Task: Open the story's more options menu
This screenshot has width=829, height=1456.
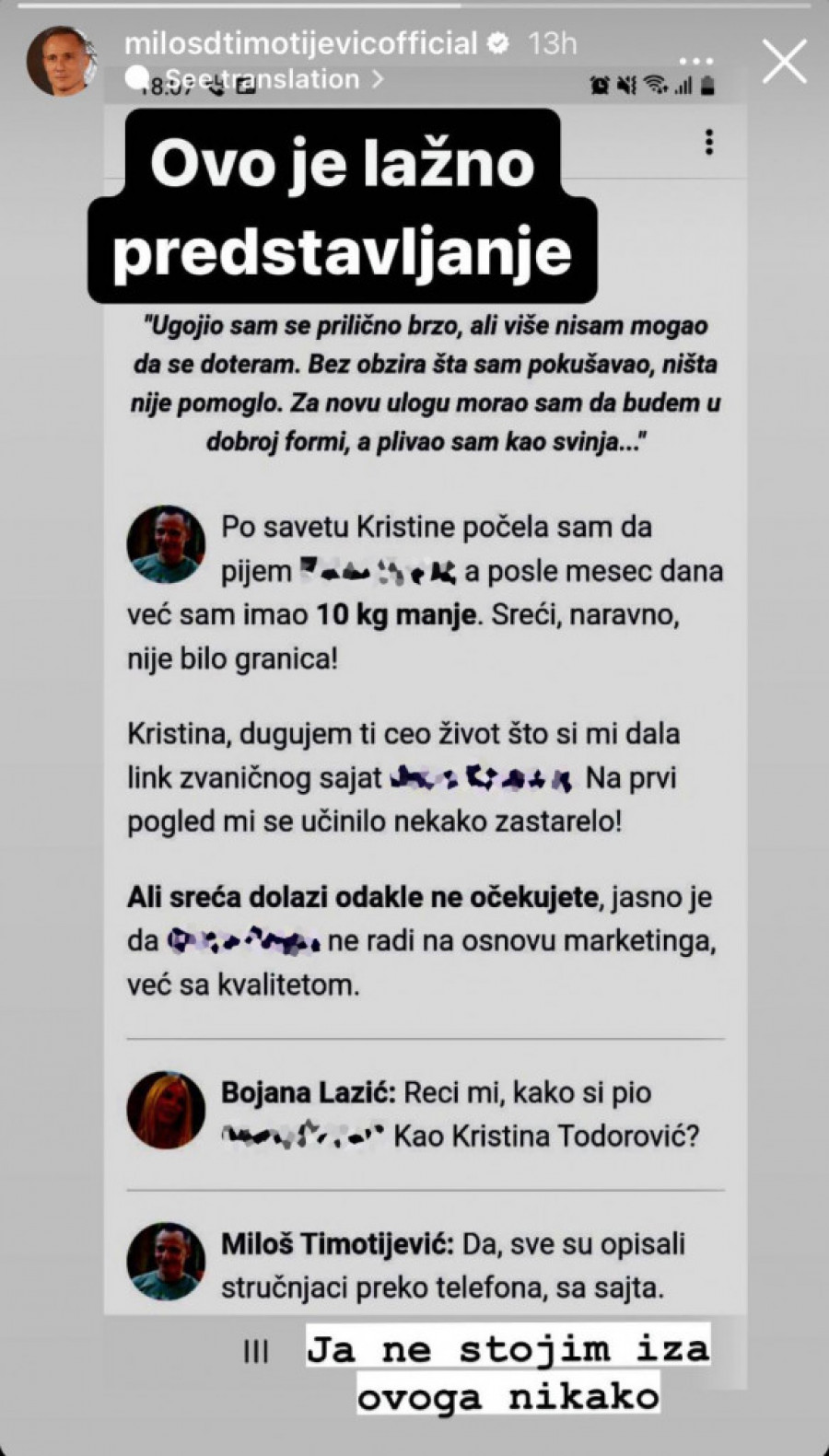Action: [x=695, y=62]
